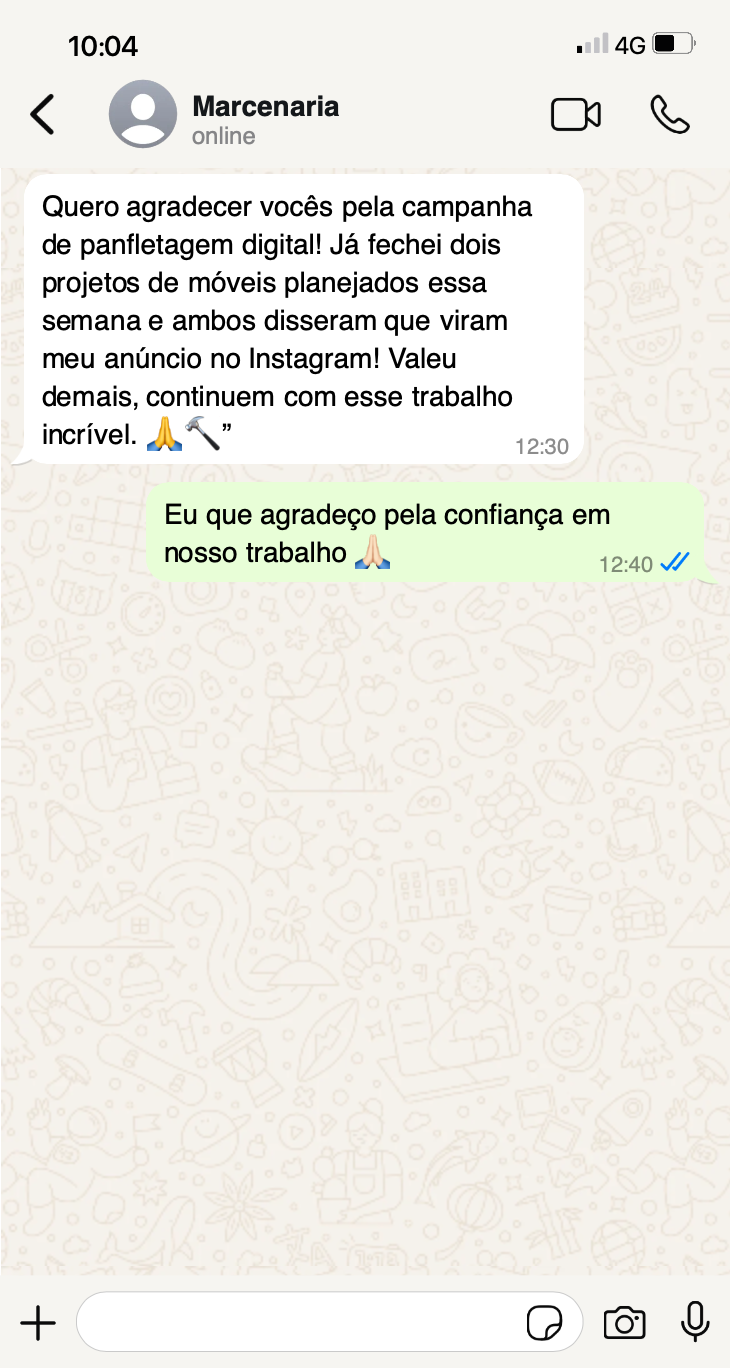Start a voice call with Marcenaria
This screenshot has height=1368, width=730.
(670, 115)
